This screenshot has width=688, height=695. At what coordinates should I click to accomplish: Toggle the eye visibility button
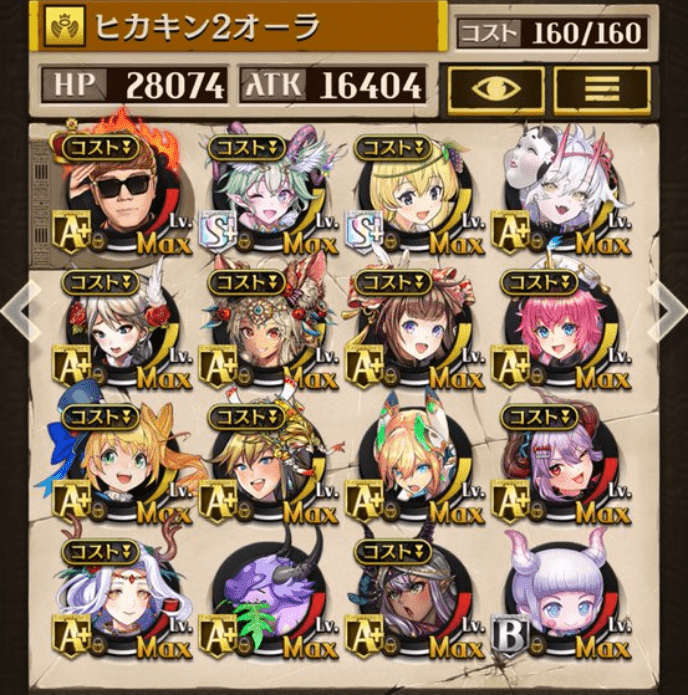point(495,90)
